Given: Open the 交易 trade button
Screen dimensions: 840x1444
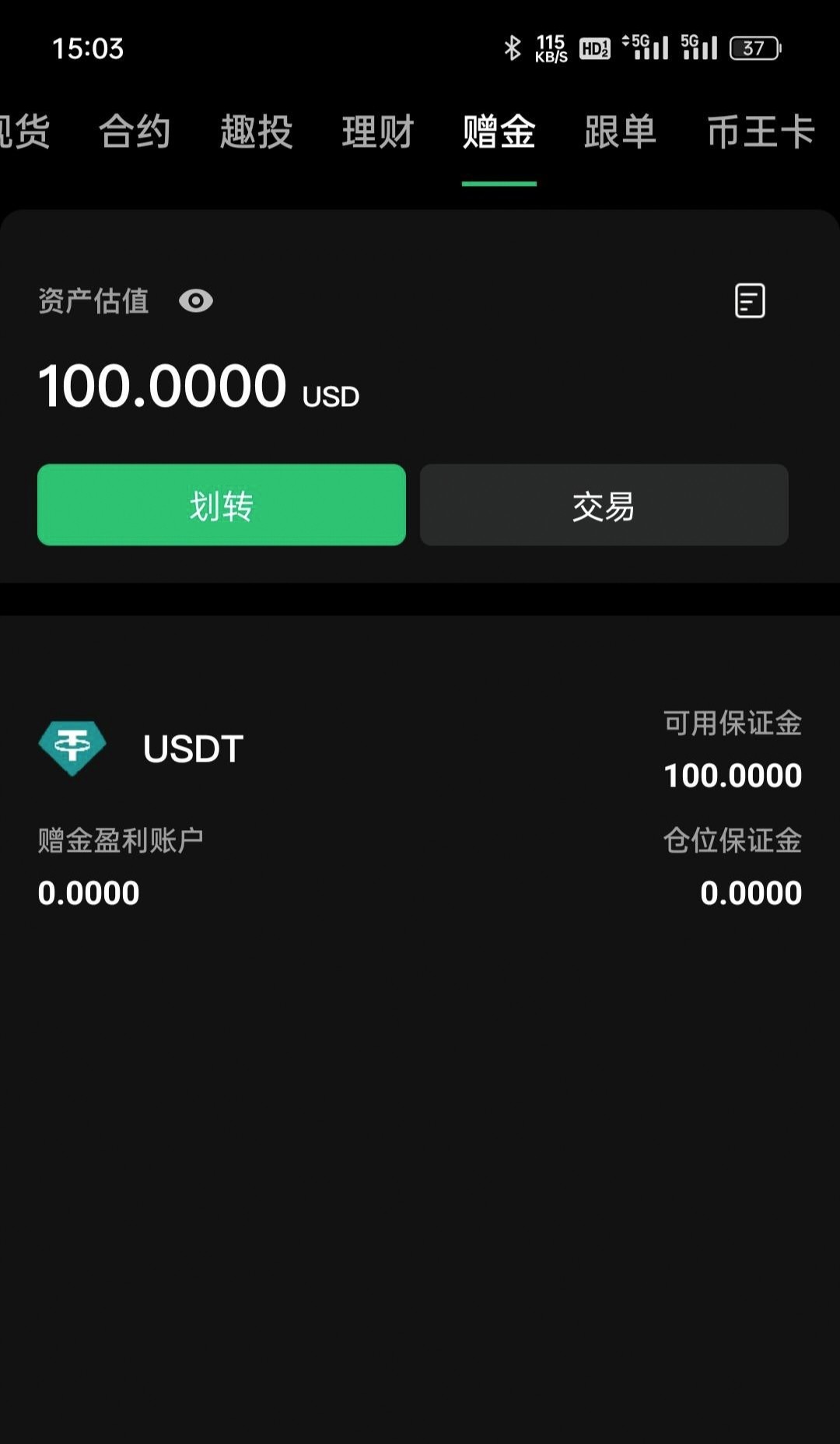Looking at the screenshot, I should tap(604, 505).
